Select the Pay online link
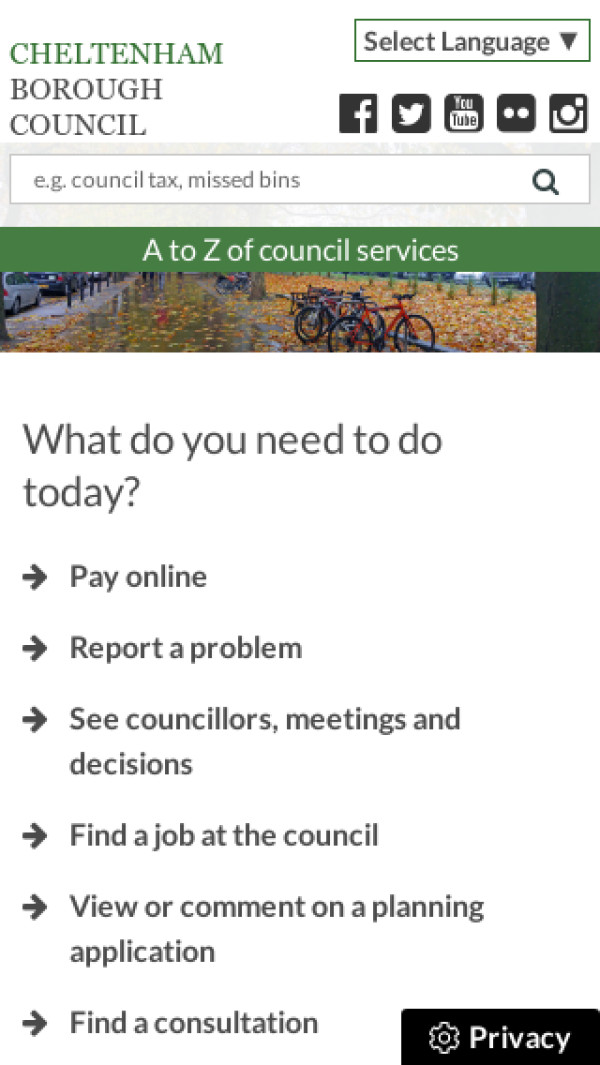 coord(138,577)
